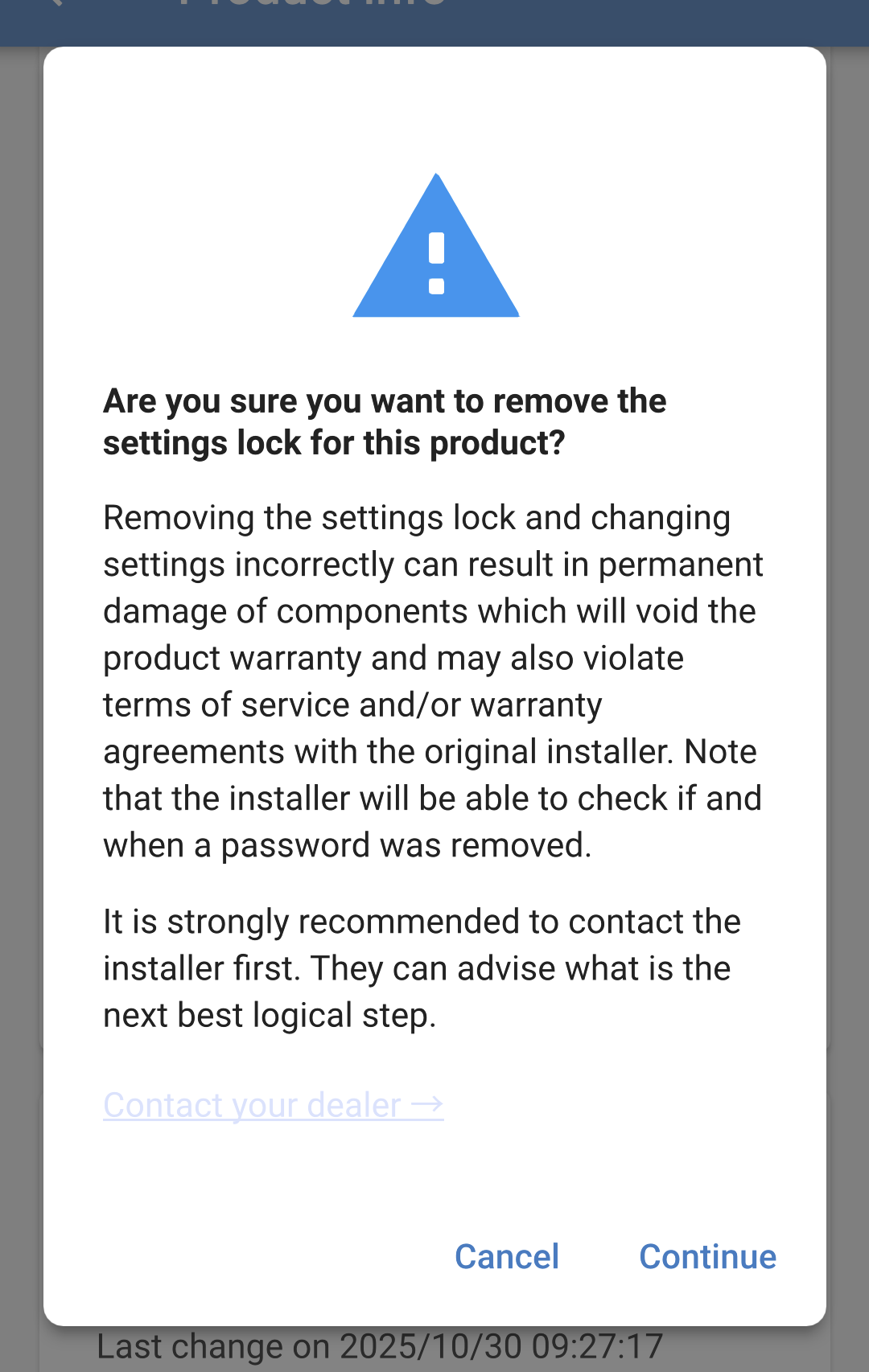This screenshot has width=869, height=1372.
Task: Click the dialog heading about removing settings lock
Action: (x=385, y=421)
